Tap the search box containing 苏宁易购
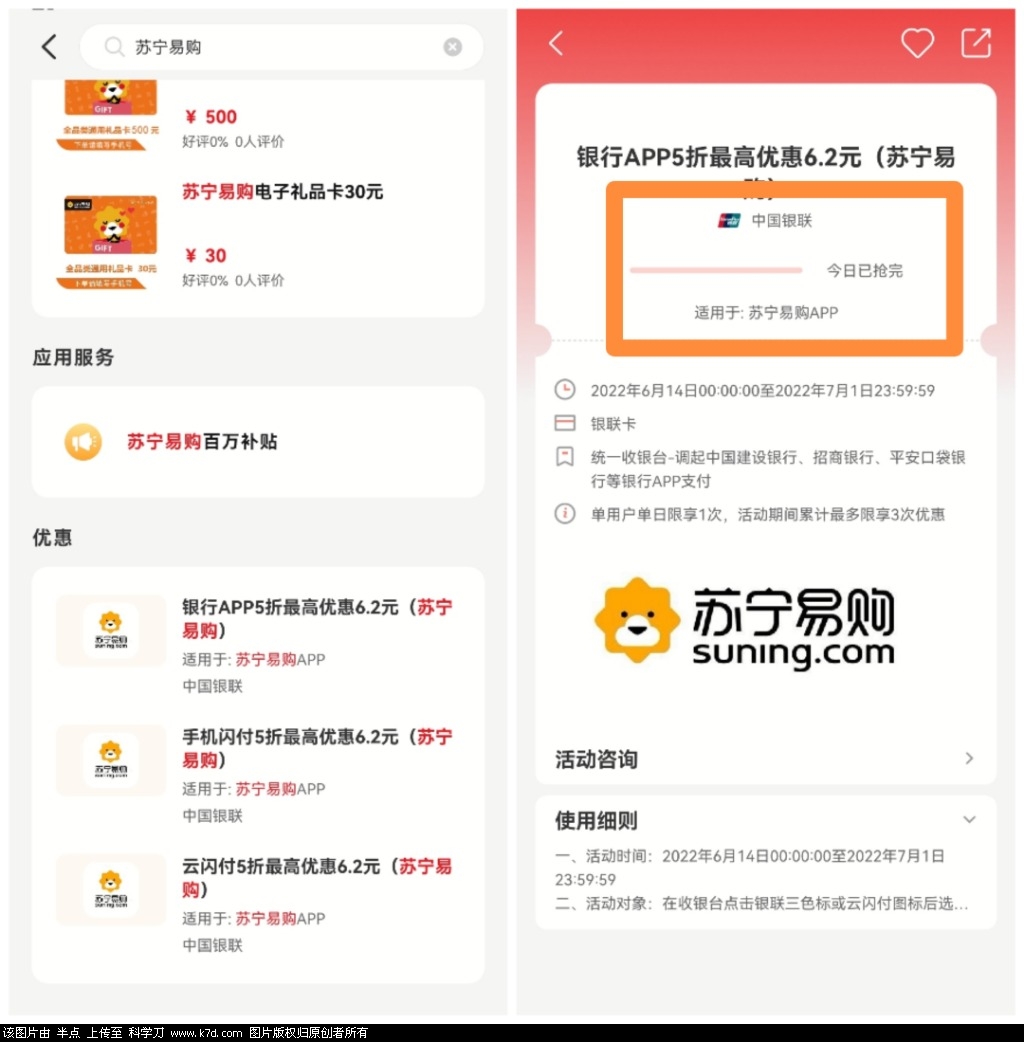 click(x=270, y=47)
